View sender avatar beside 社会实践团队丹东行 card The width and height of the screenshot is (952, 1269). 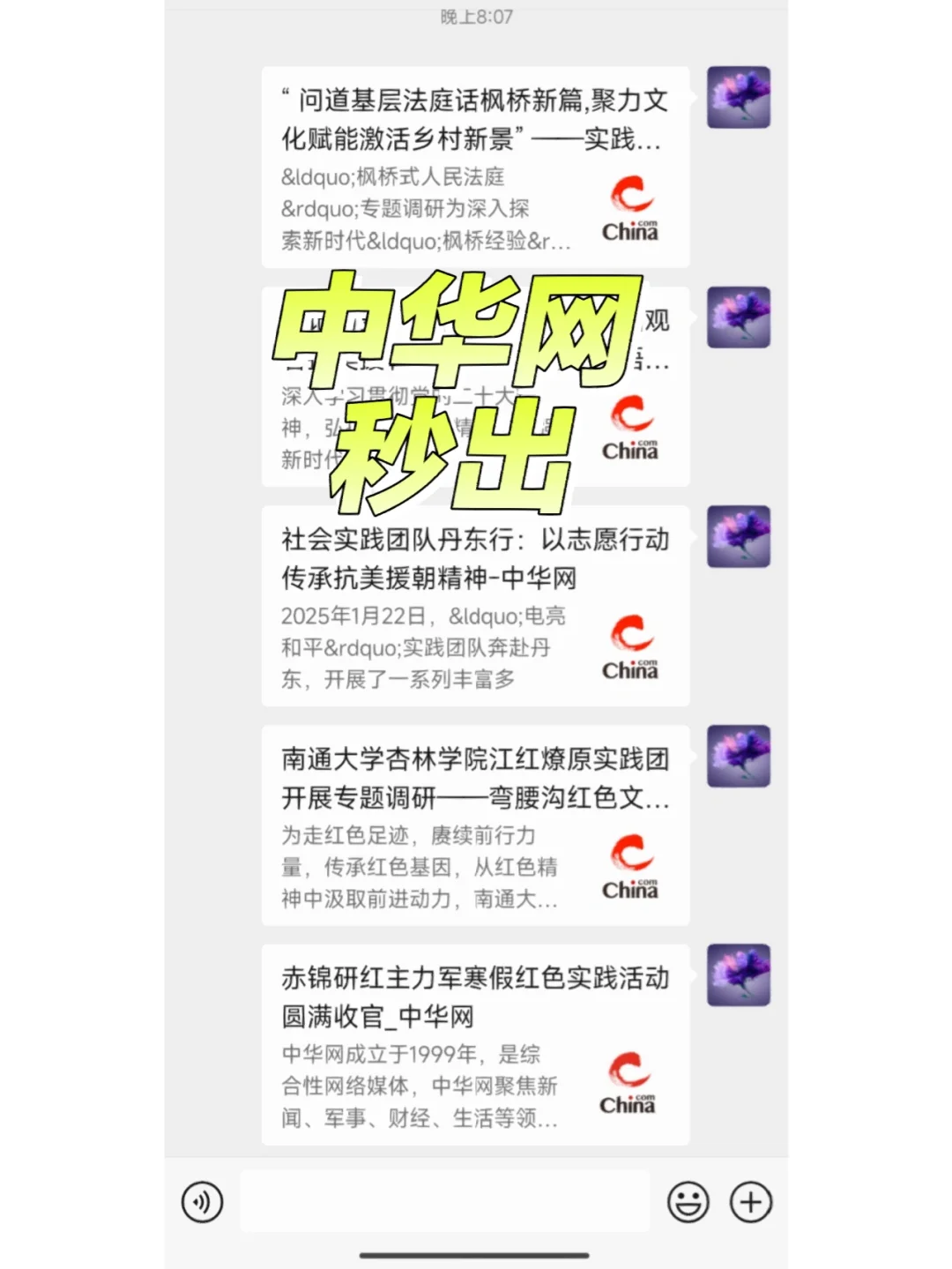(x=739, y=536)
